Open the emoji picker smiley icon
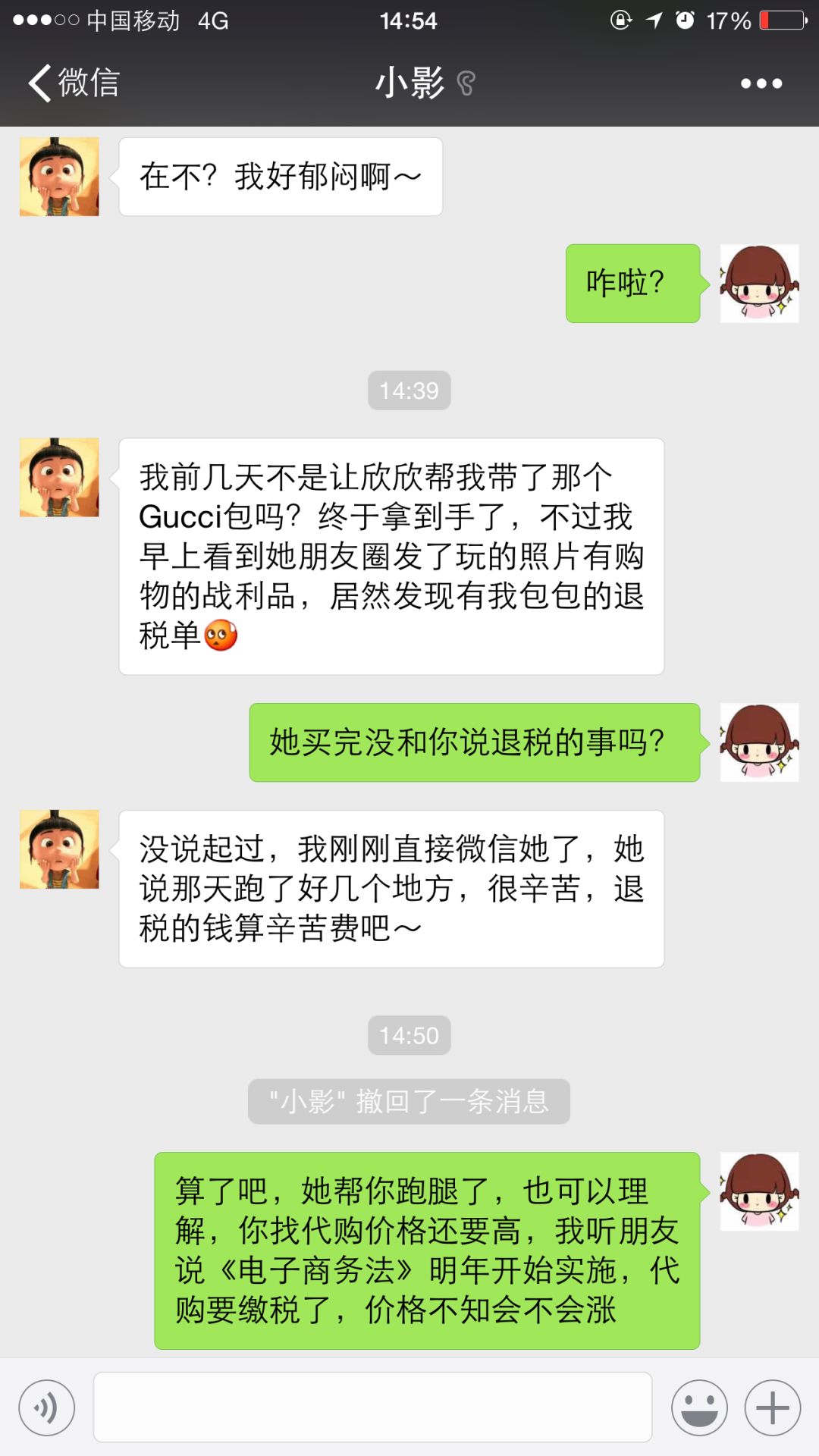 coord(698,1407)
